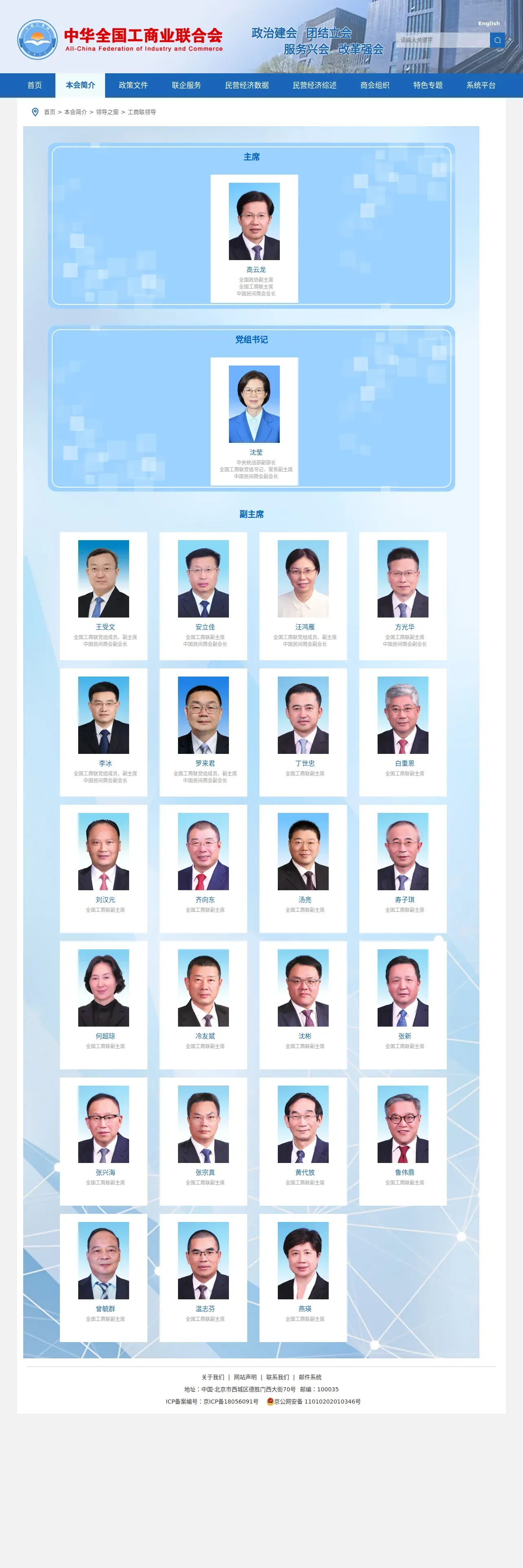The height and width of the screenshot is (1568, 523).
Task: Open chairman 高云龙's profile card
Action: [255, 239]
